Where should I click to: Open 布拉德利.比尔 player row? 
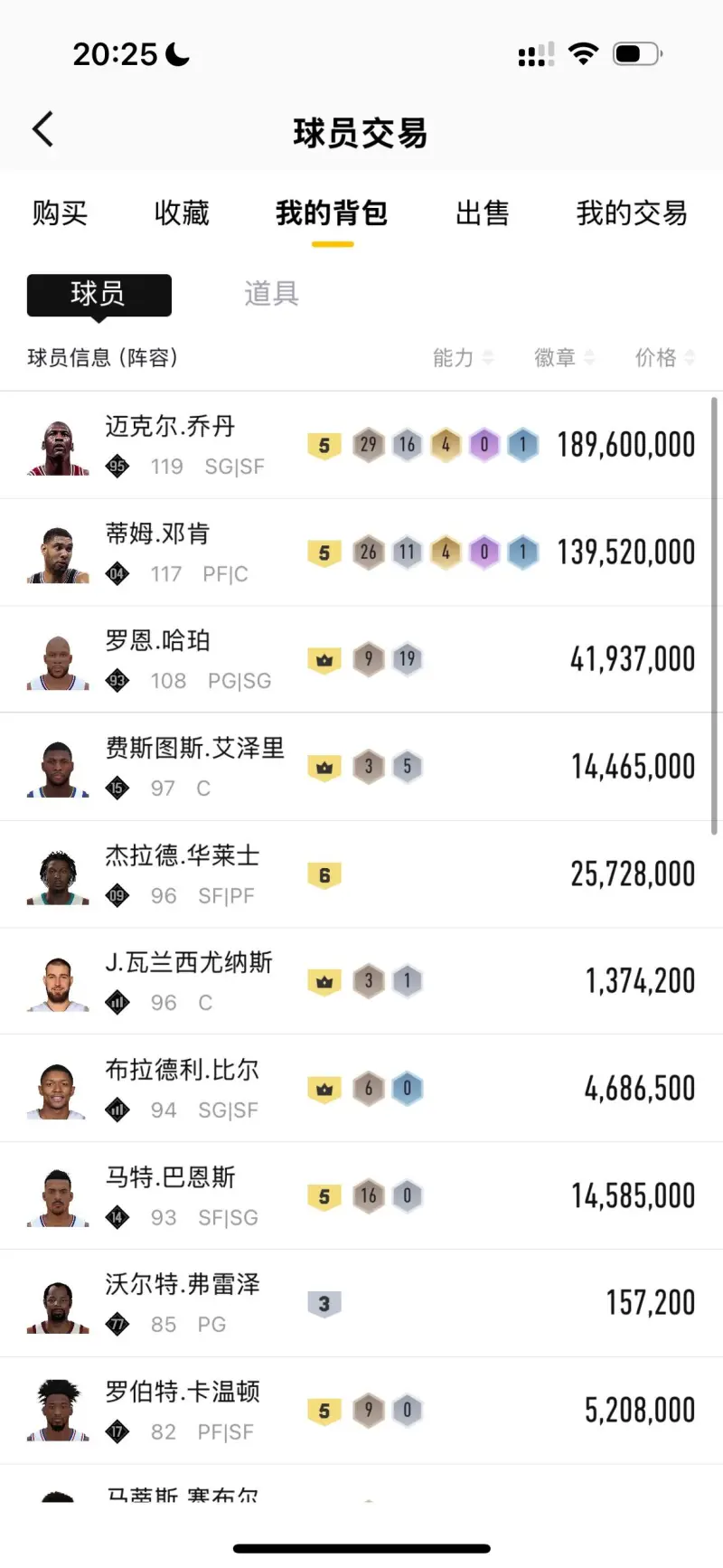tap(361, 1089)
